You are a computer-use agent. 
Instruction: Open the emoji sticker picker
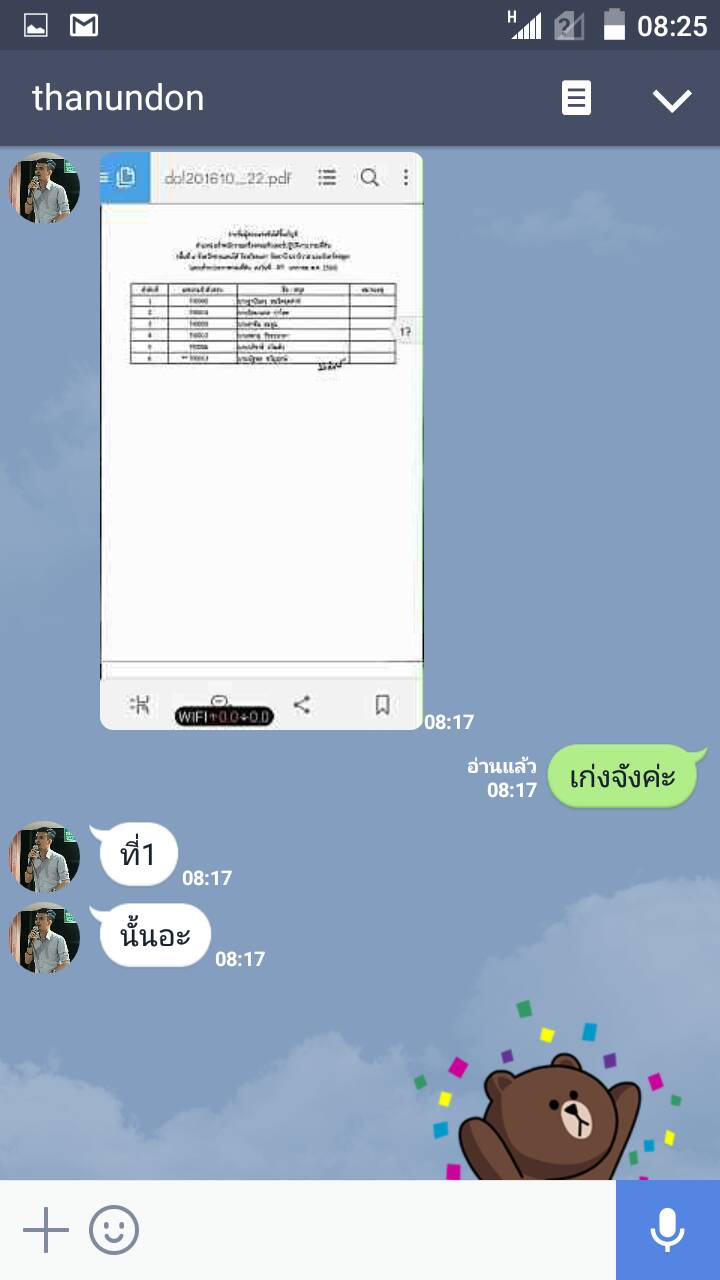click(x=114, y=1230)
